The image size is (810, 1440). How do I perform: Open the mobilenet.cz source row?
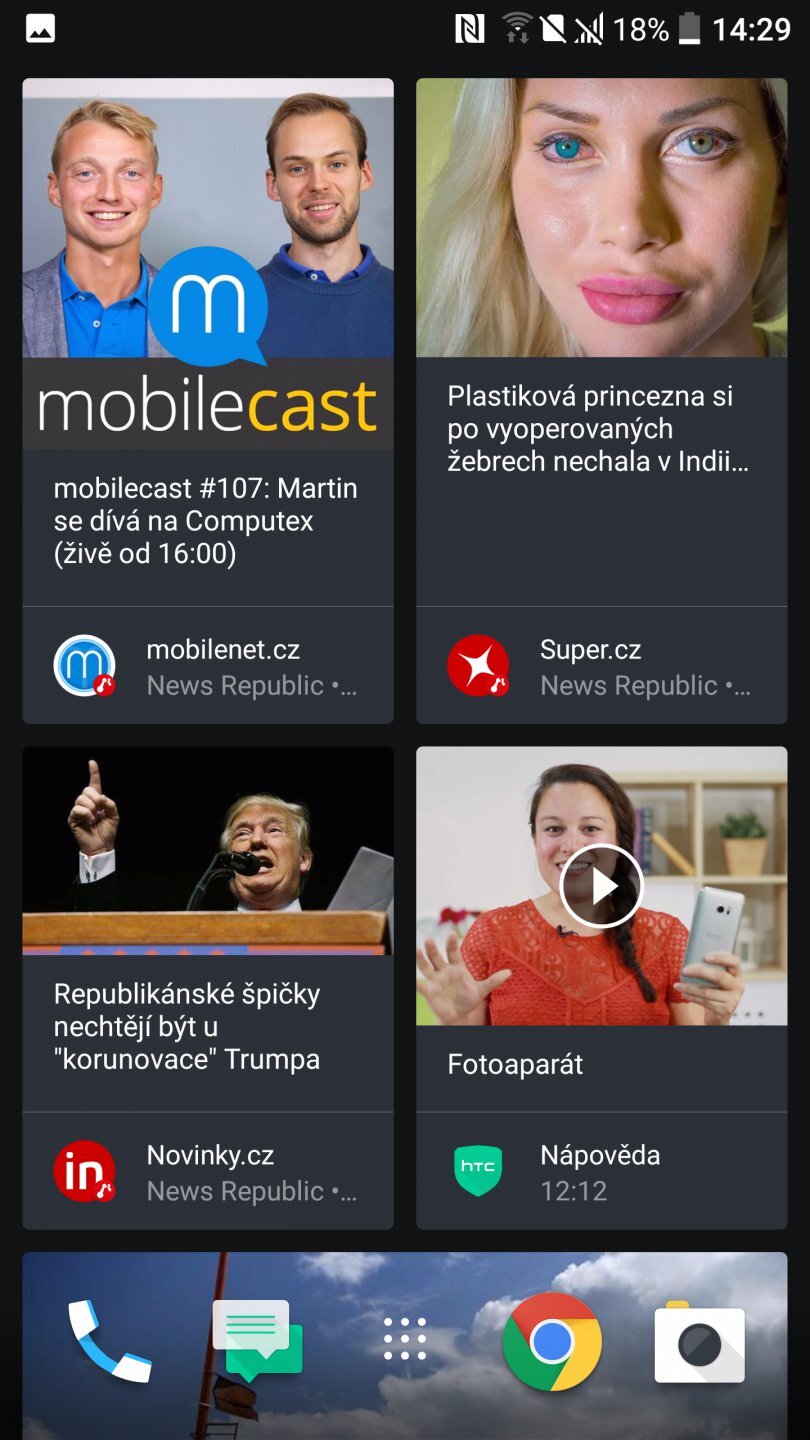pos(207,666)
